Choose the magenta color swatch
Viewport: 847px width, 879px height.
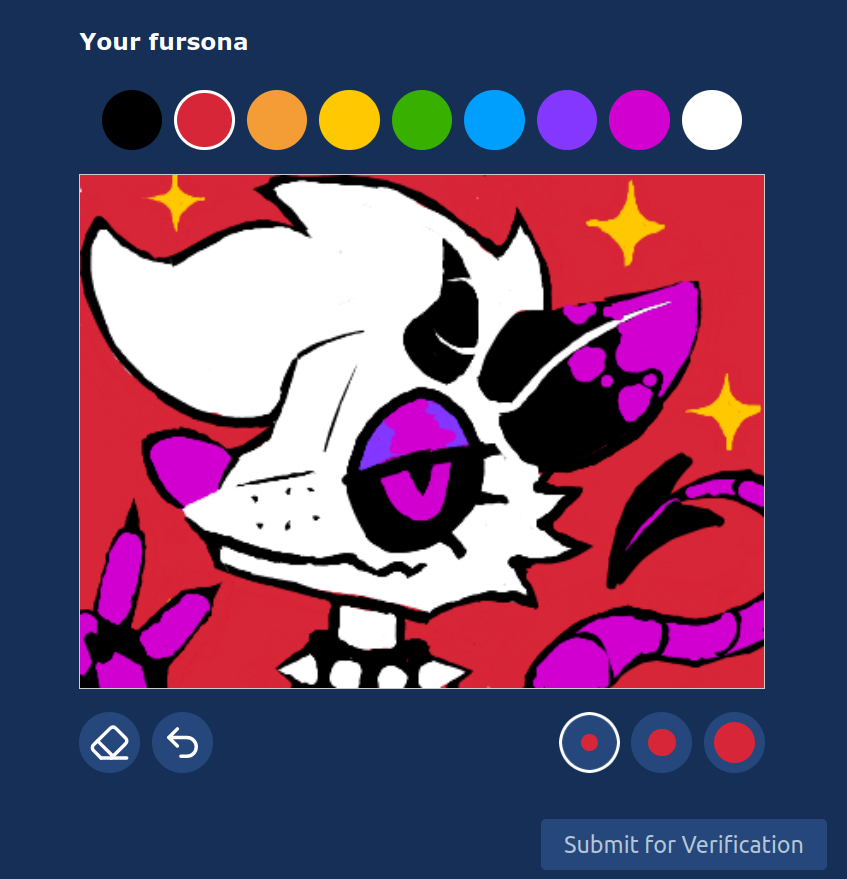(639, 120)
